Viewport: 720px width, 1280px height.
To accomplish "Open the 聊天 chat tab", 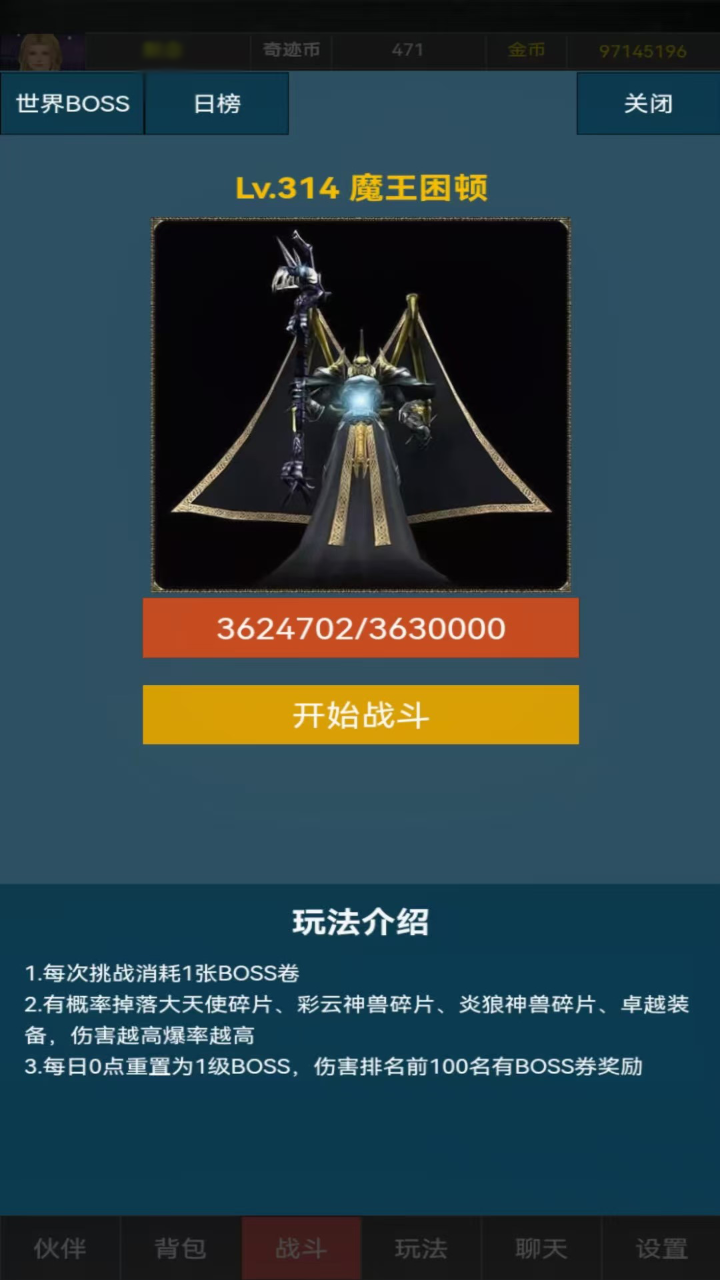I will coord(541,1248).
